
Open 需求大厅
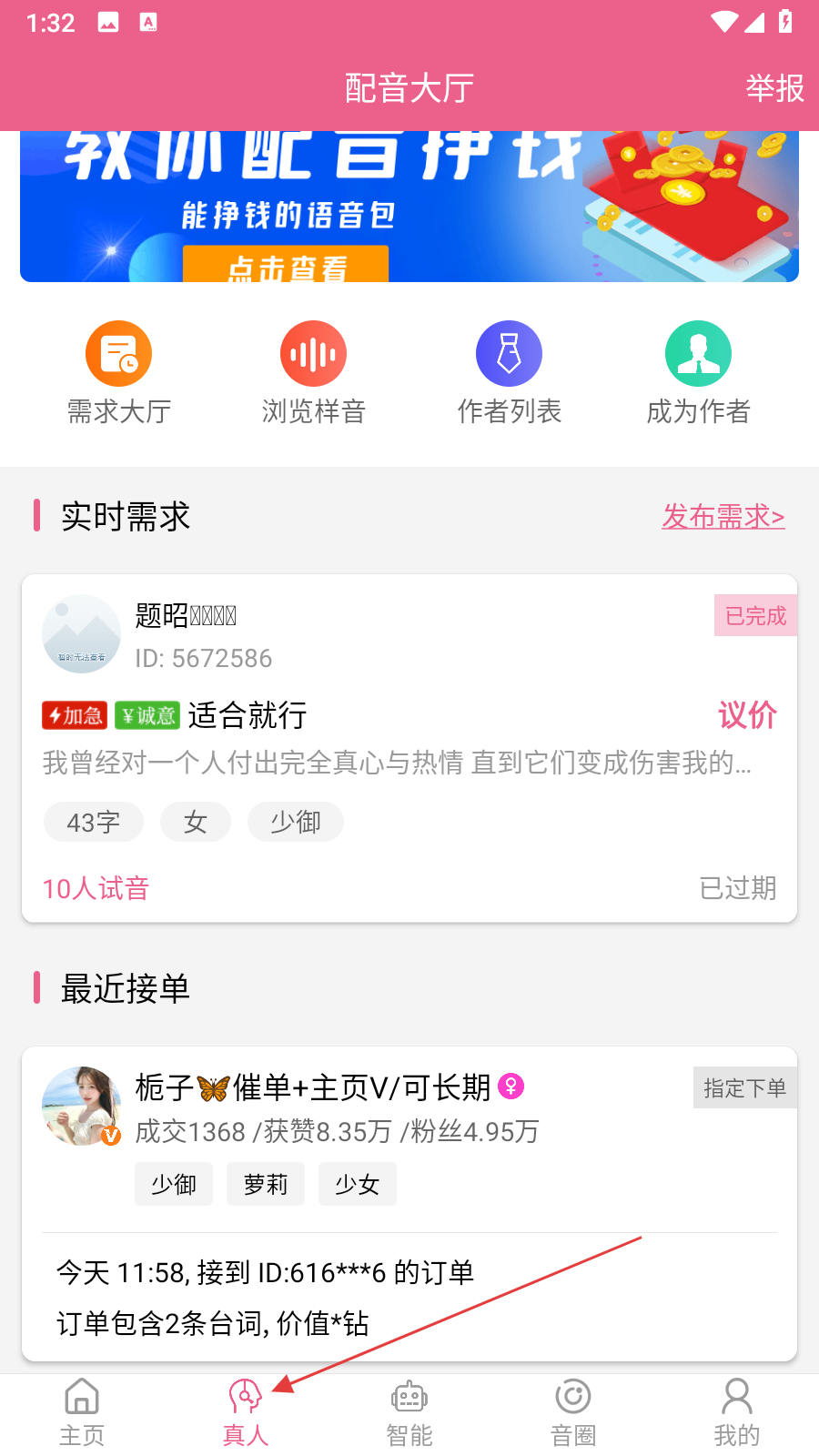coord(118,373)
